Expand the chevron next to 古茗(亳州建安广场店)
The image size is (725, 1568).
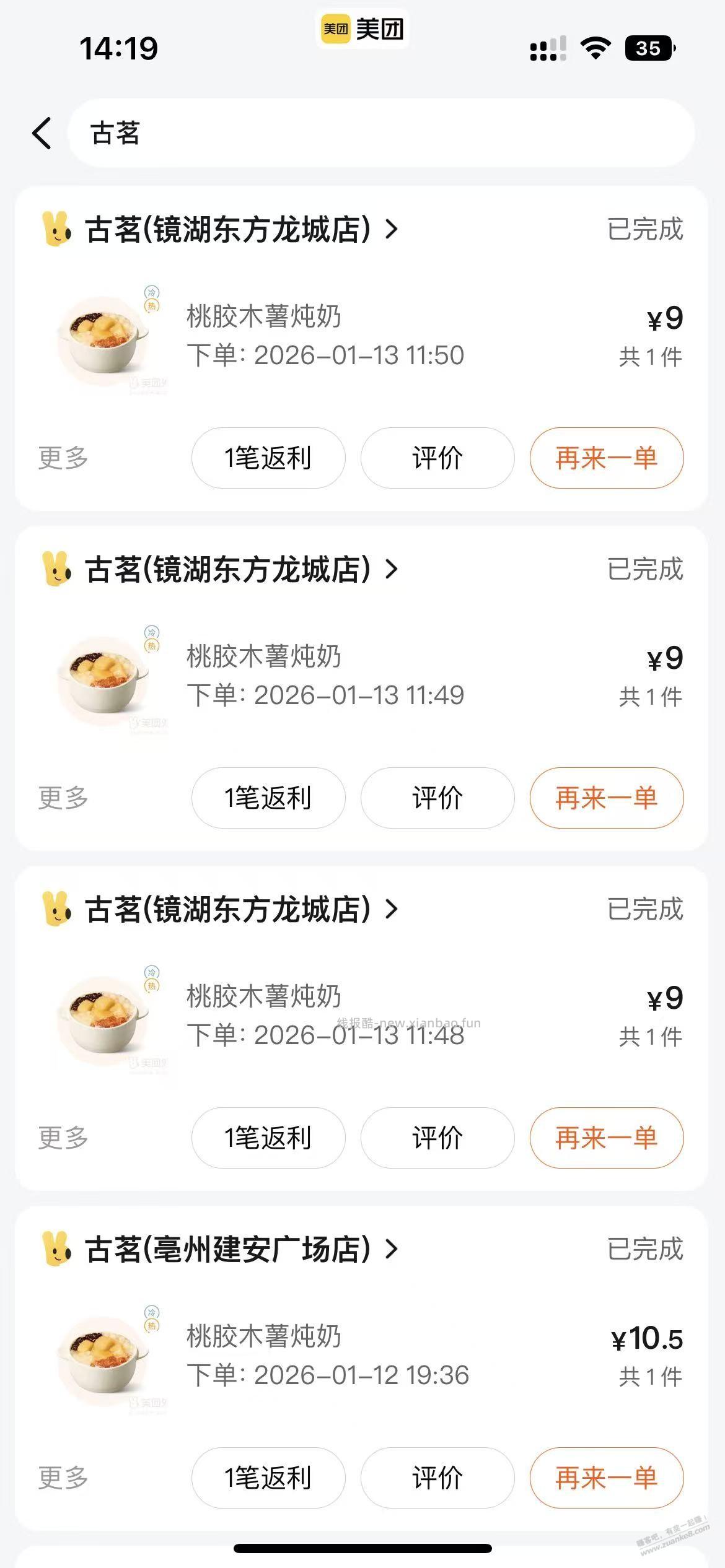tap(390, 1250)
